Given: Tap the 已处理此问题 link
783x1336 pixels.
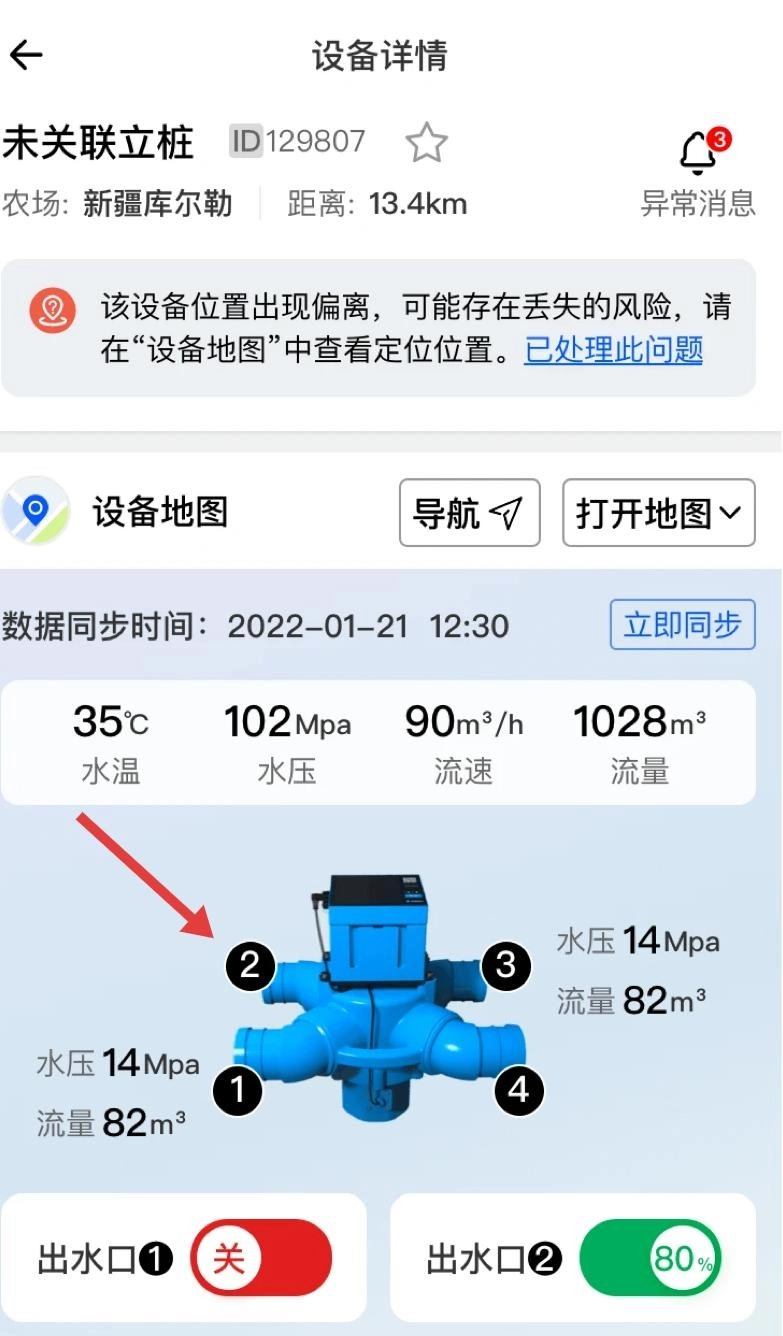Looking at the screenshot, I should pyautogui.click(x=613, y=349).
